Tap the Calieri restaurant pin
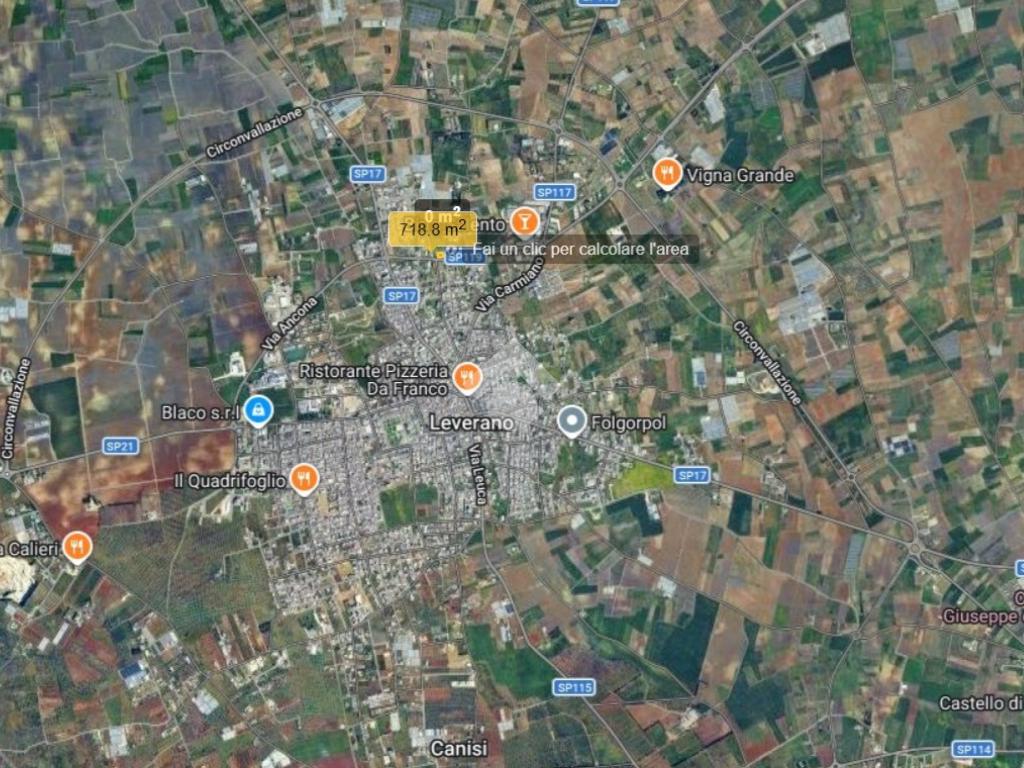The height and width of the screenshot is (768, 1024). pos(77,546)
